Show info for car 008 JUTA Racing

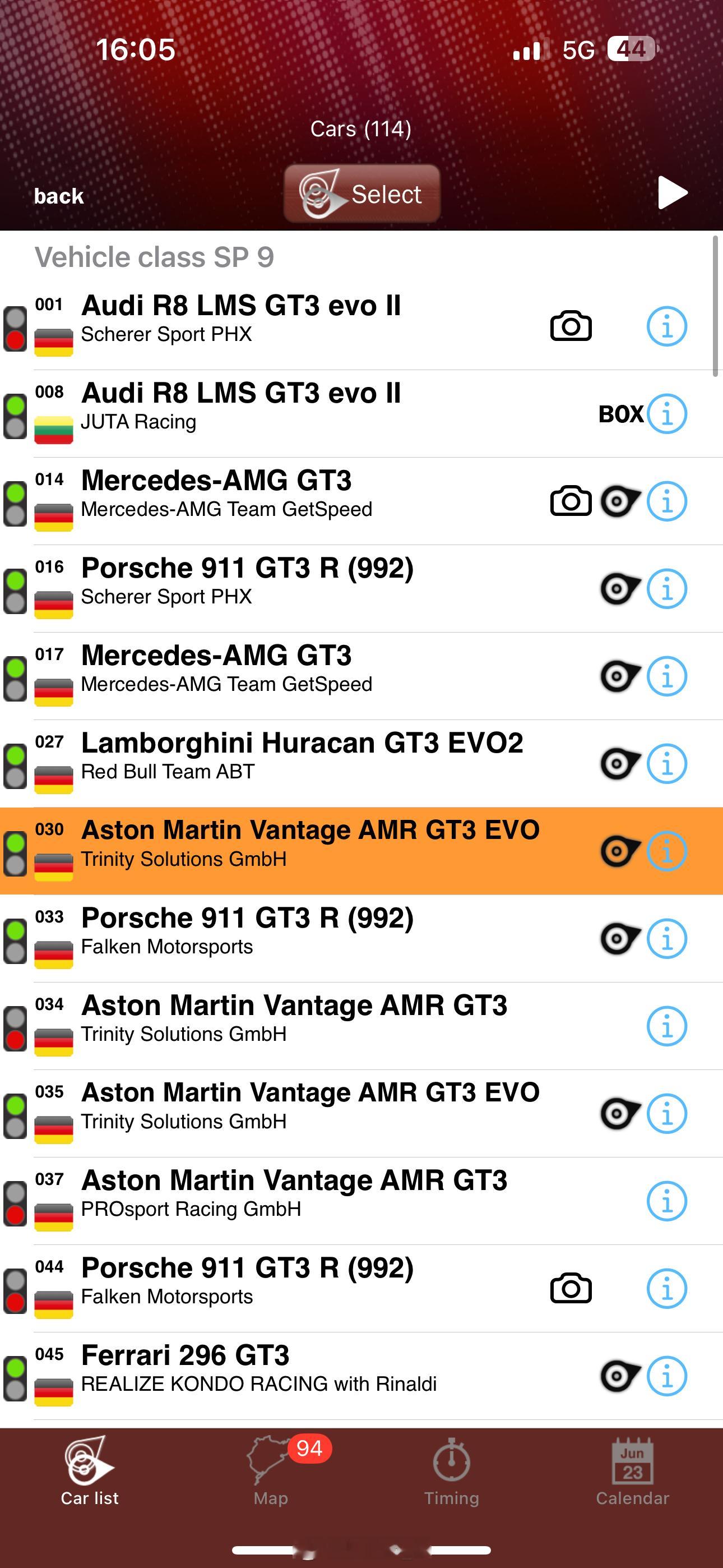[667, 414]
